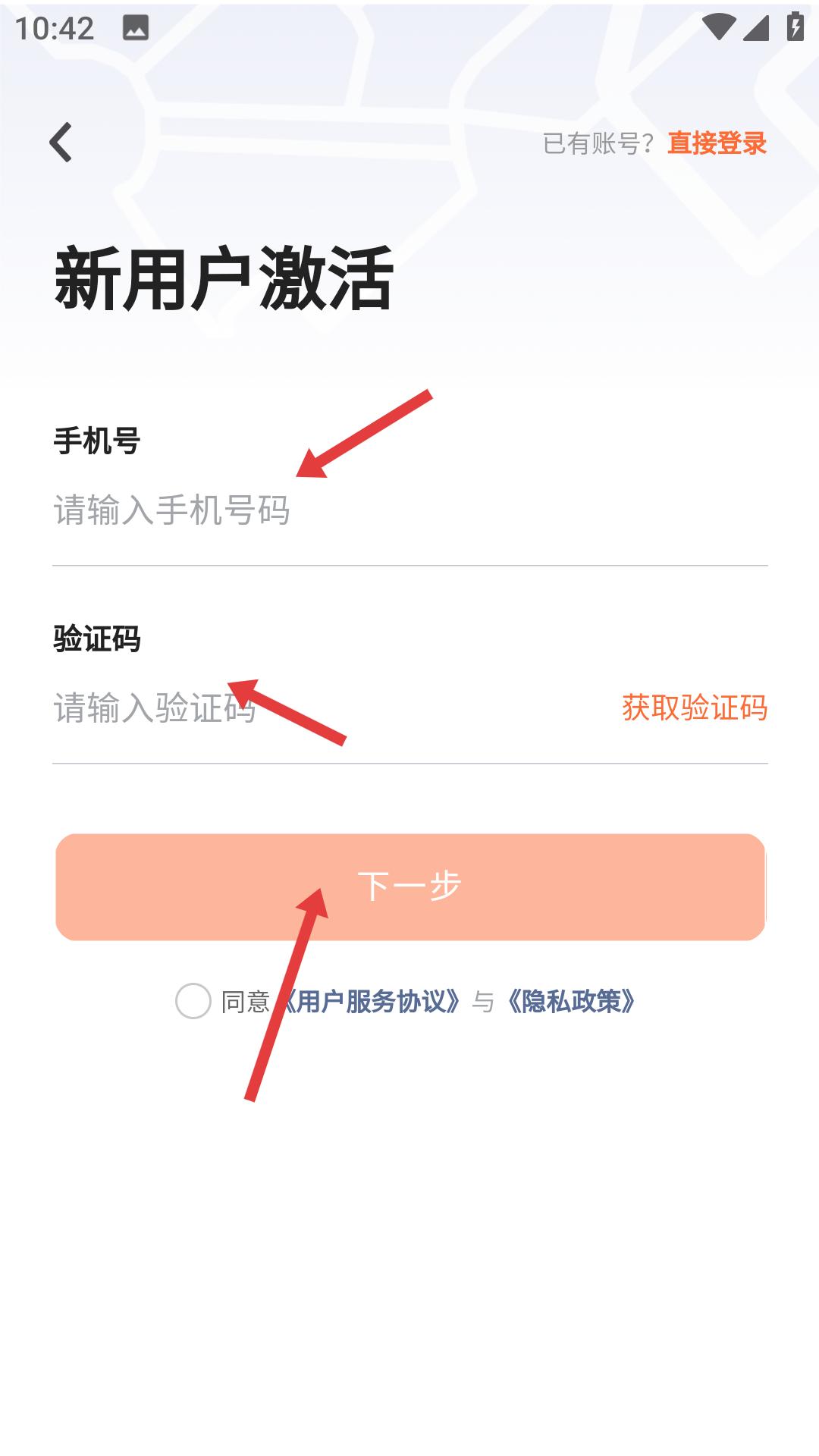Tap the 下一步 button
Image resolution: width=819 pixels, height=1456 pixels.
(410, 886)
